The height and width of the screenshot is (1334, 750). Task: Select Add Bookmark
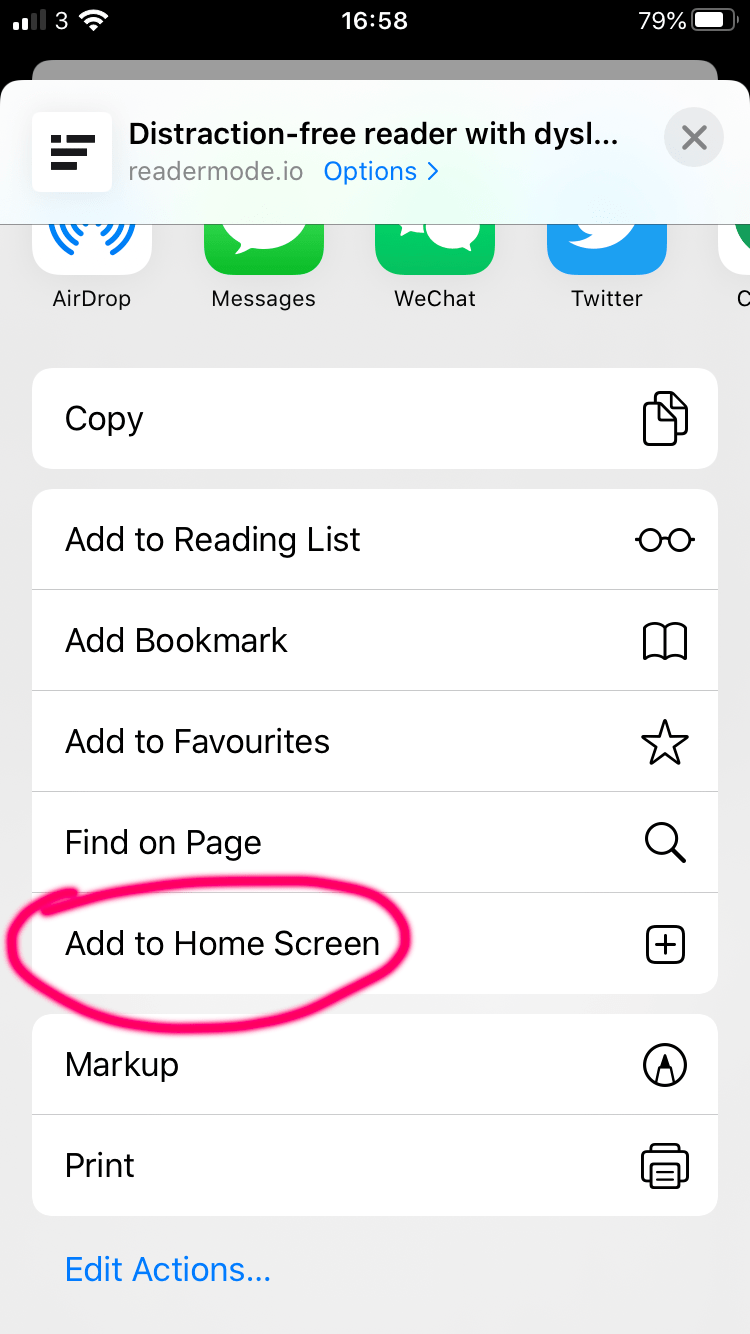coord(375,641)
